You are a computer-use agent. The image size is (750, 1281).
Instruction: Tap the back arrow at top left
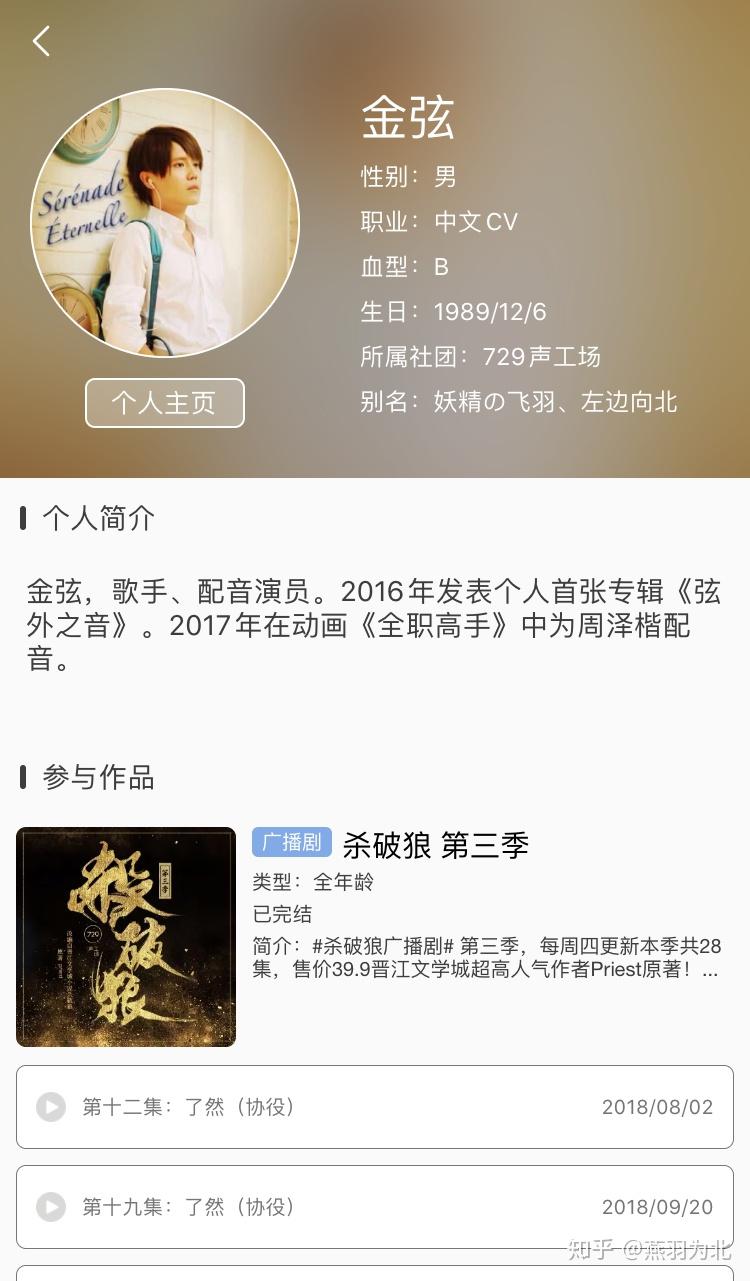point(41,42)
